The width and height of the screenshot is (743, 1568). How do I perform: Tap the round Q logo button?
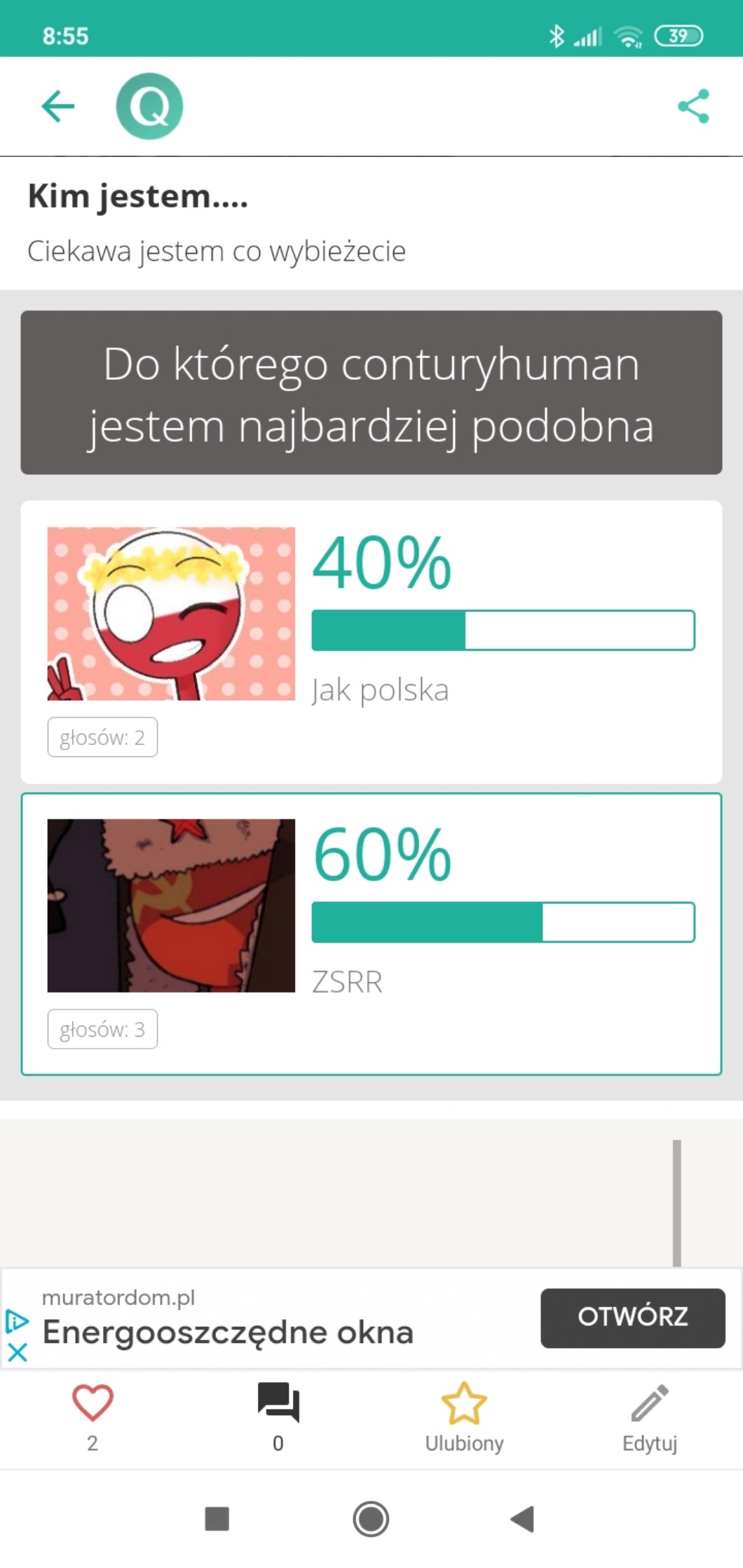click(x=149, y=107)
